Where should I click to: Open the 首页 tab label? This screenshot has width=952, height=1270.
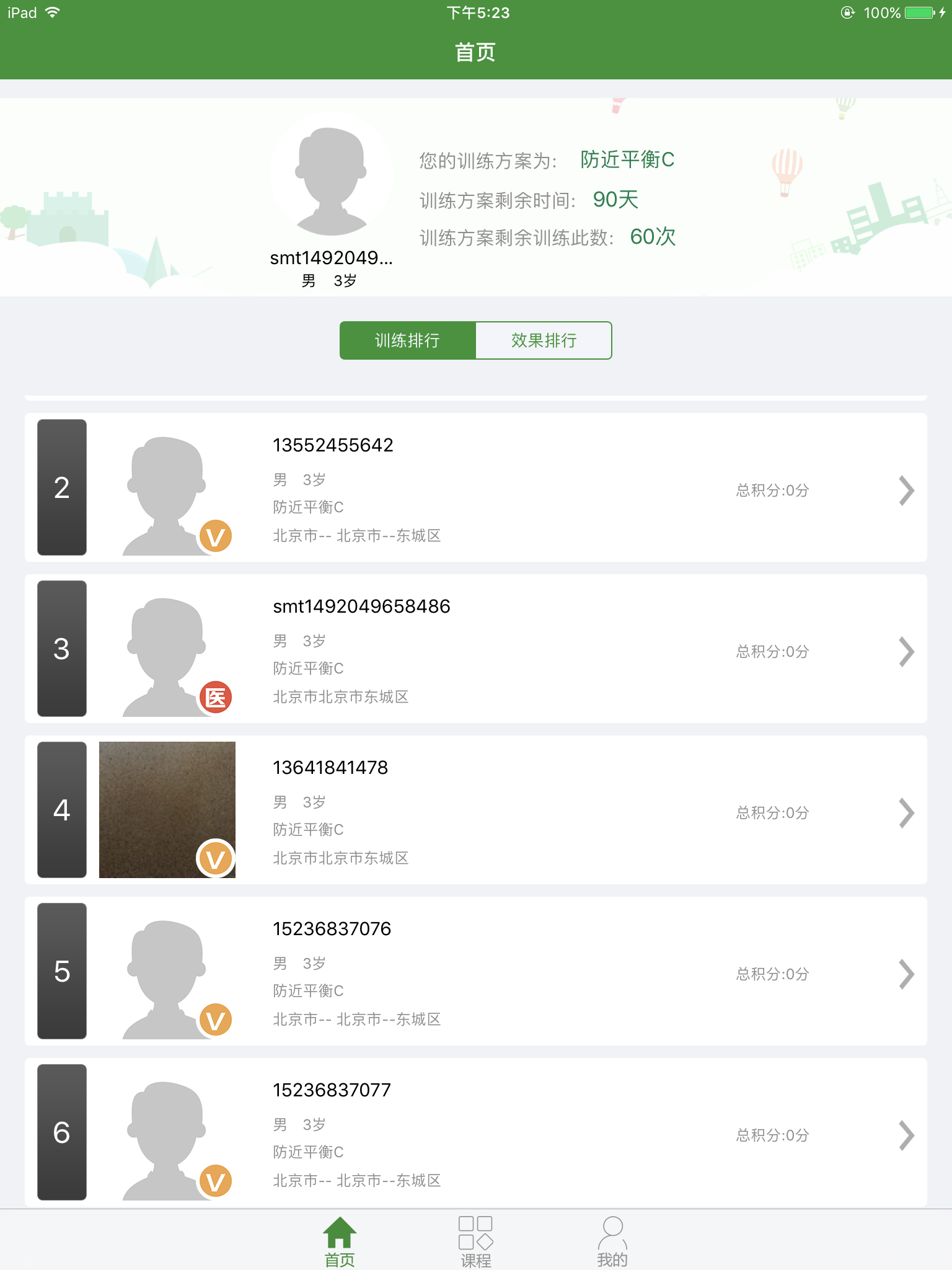click(x=340, y=1259)
